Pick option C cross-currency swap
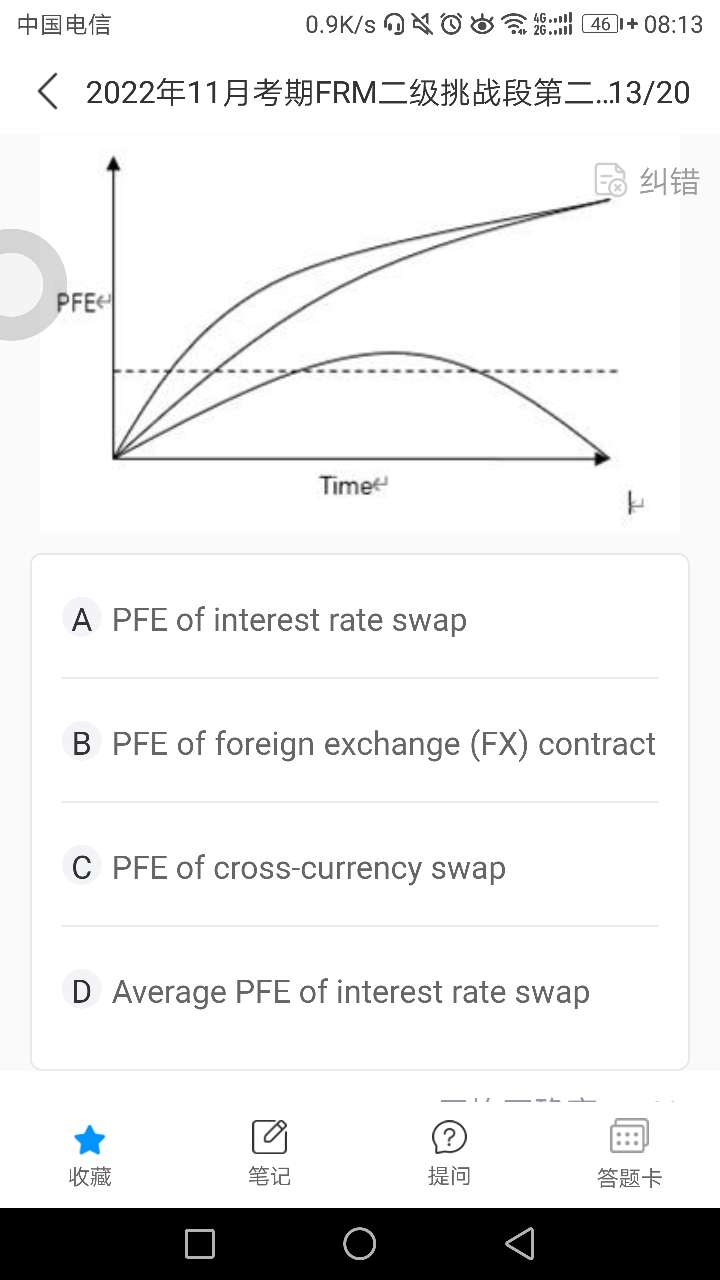Screen dimensions: 720x1280 point(360,868)
